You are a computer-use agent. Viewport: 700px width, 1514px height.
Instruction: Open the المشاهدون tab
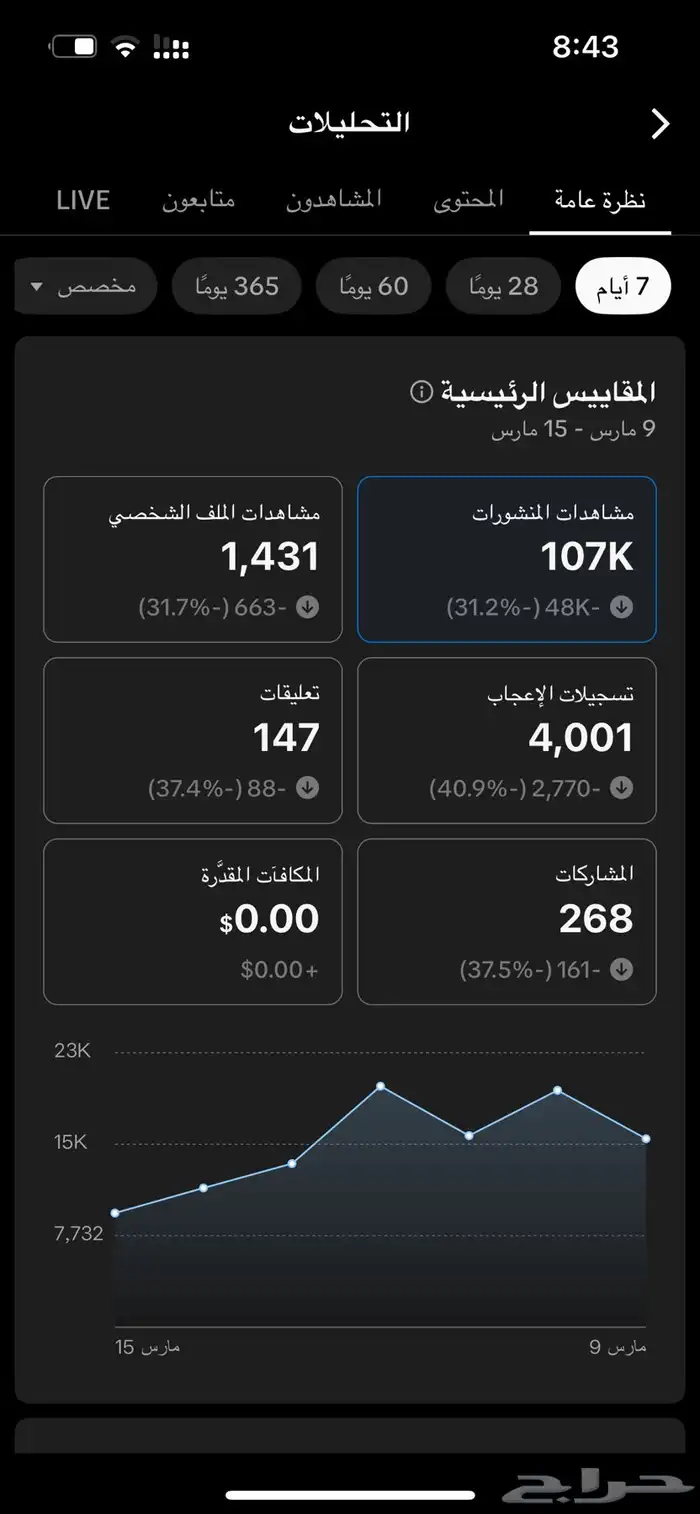334,200
